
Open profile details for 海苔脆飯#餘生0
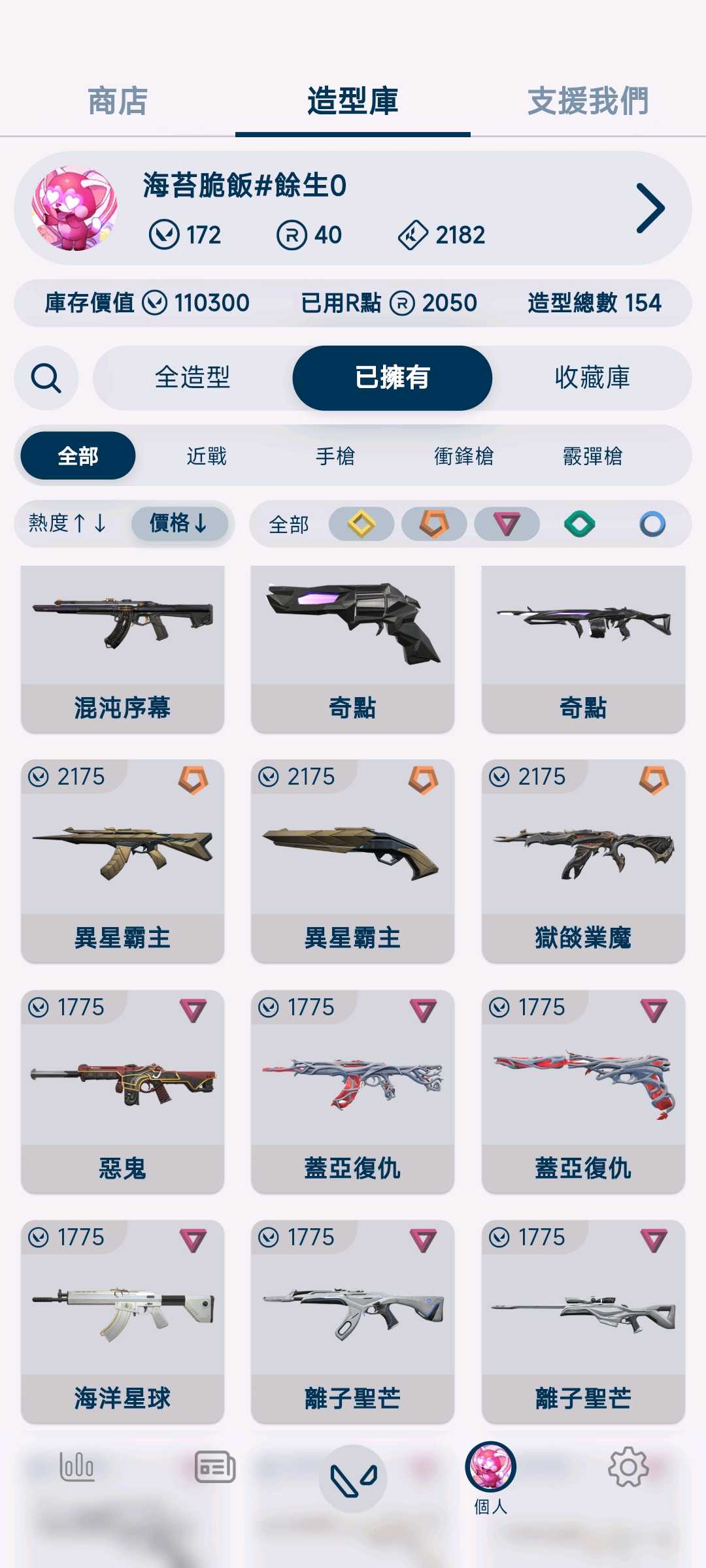[650, 208]
